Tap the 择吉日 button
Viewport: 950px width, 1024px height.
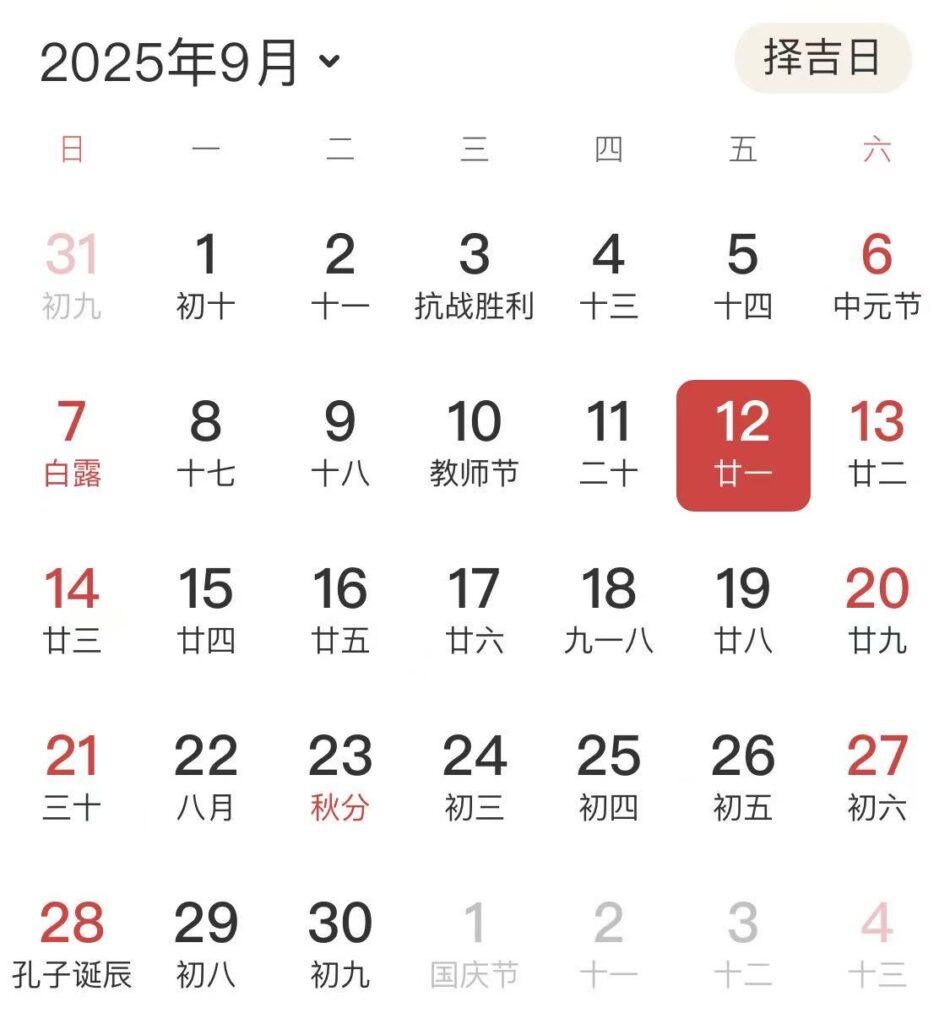(x=822, y=58)
